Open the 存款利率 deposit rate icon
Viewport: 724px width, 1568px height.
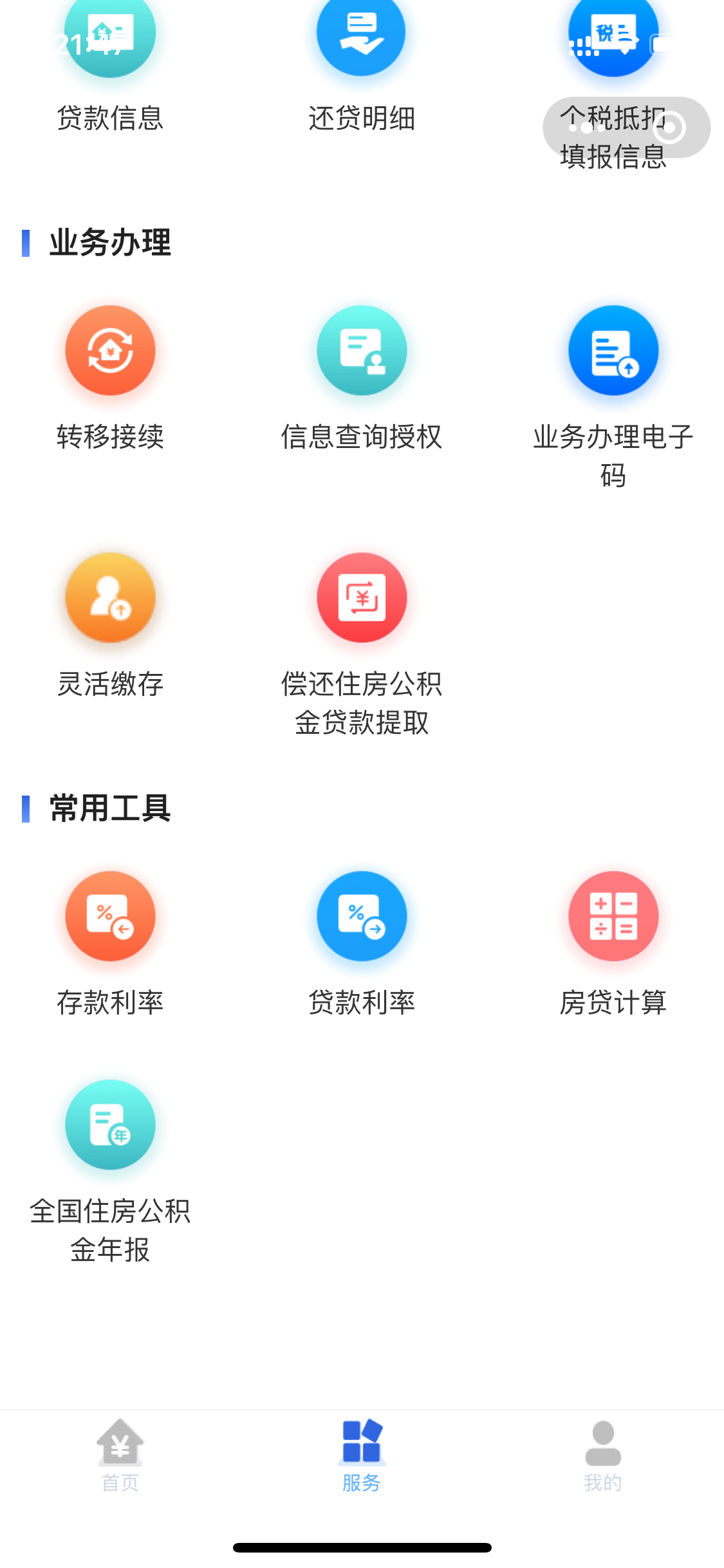coord(109,917)
